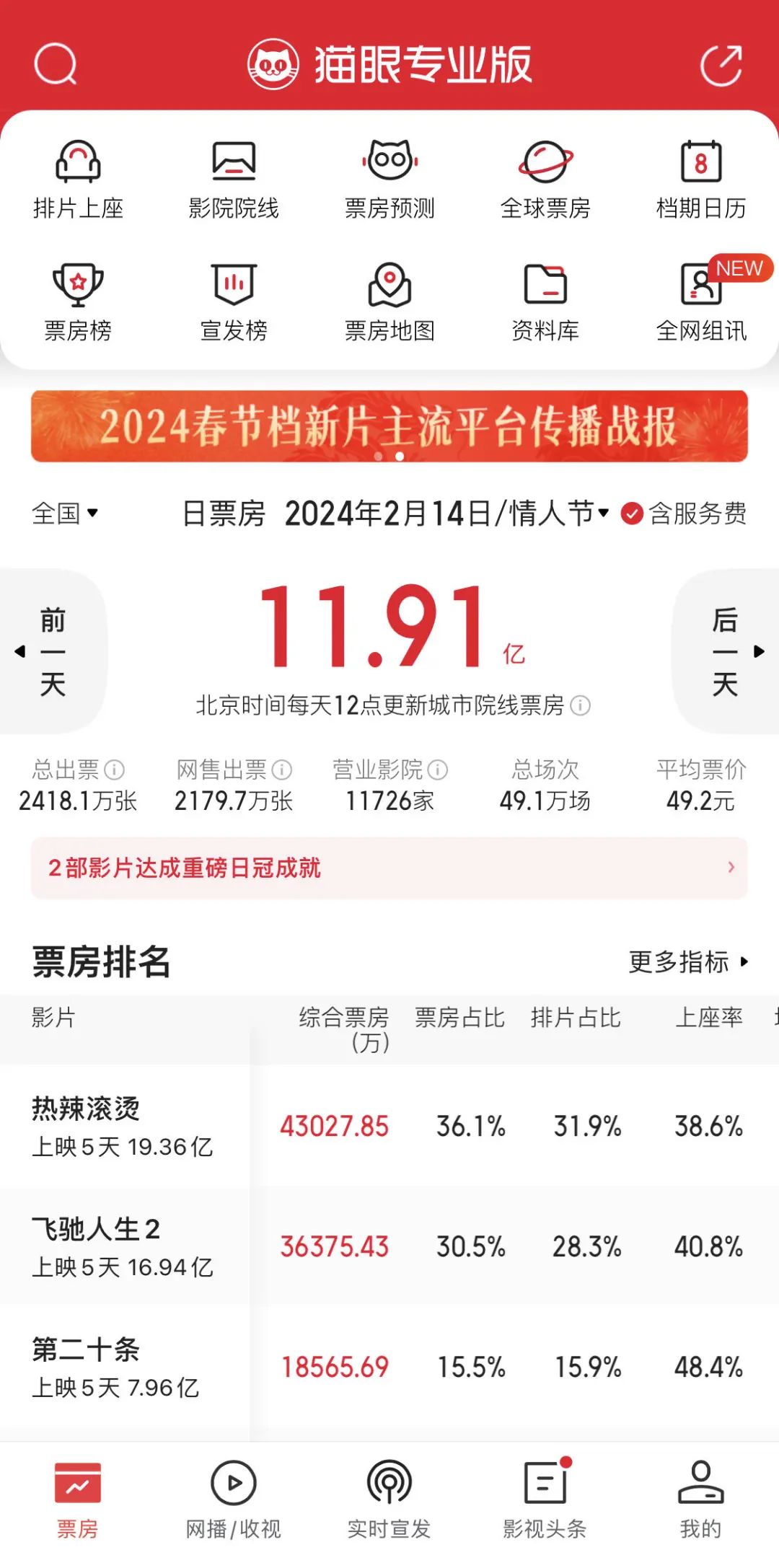Switch to the 影视头条 tab

[545, 1499]
